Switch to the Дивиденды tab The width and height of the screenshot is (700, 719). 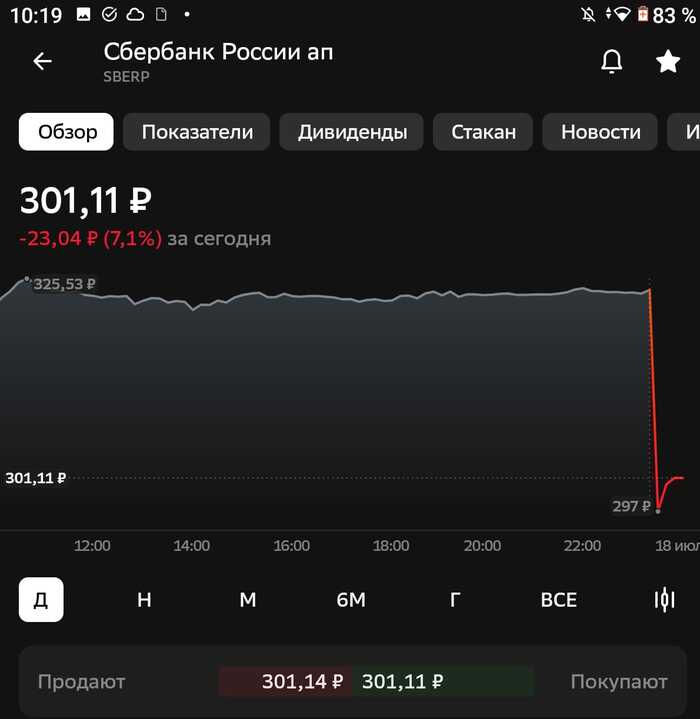[x=352, y=132]
